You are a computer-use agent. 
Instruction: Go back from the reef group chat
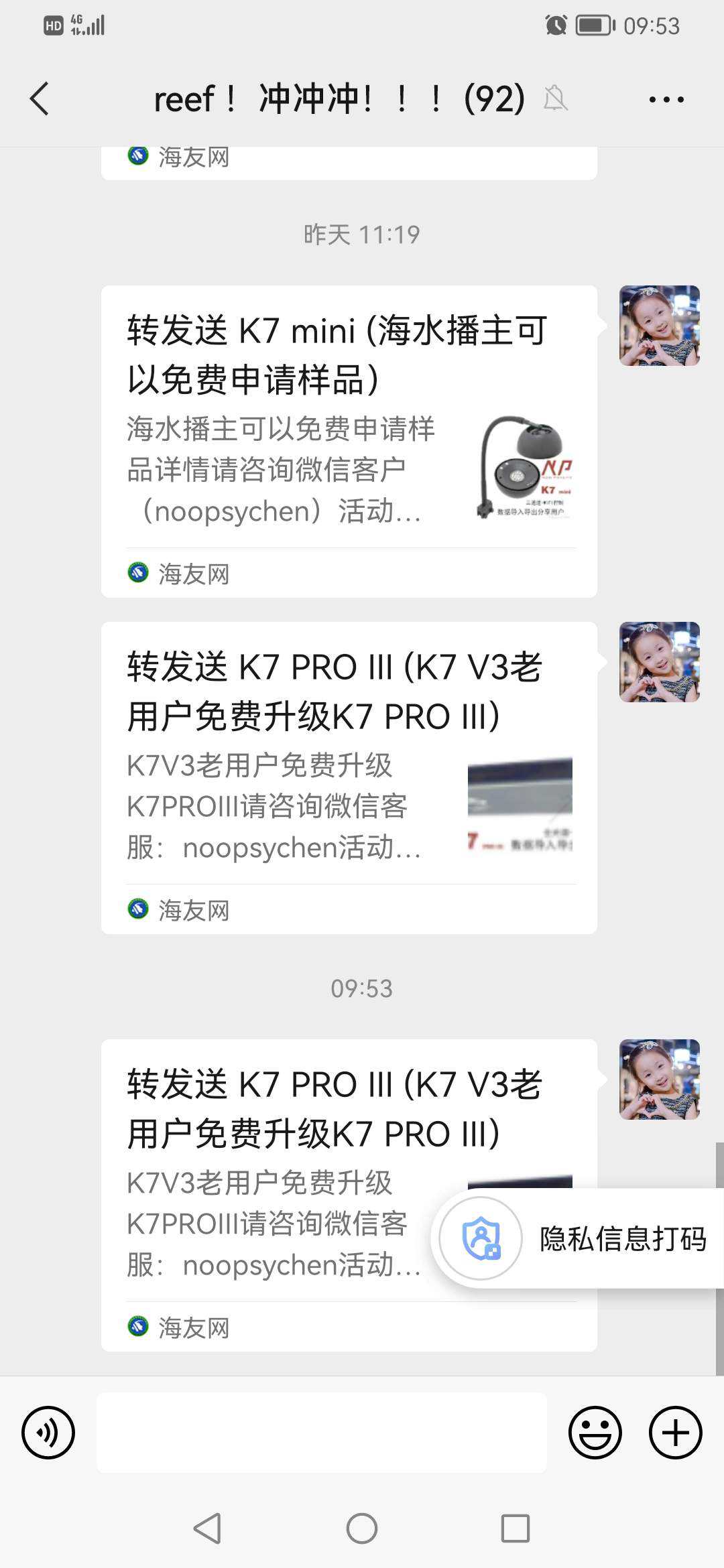[x=40, y=99]
